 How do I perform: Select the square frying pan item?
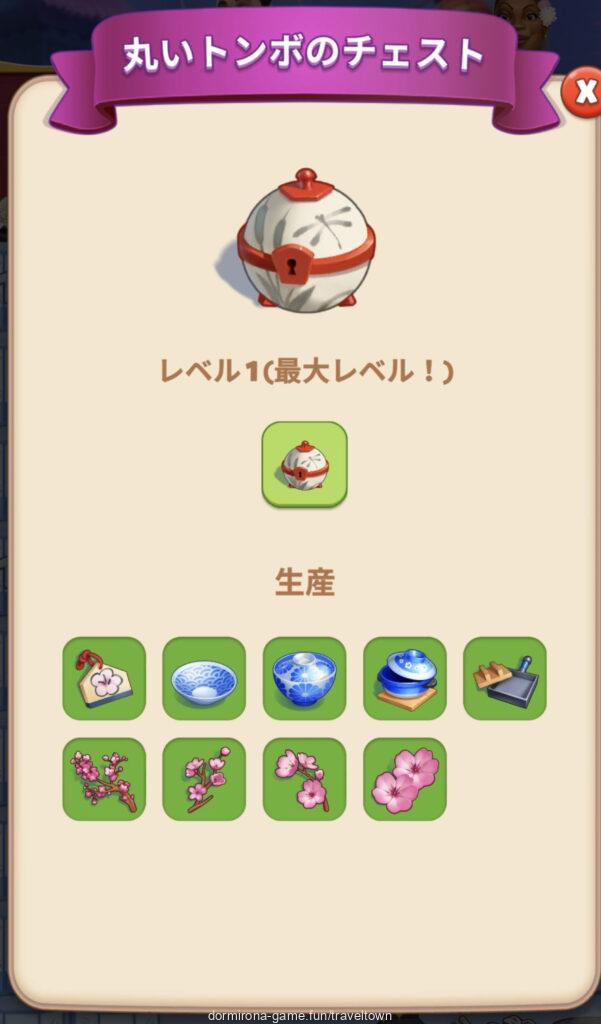pos(504,679)
